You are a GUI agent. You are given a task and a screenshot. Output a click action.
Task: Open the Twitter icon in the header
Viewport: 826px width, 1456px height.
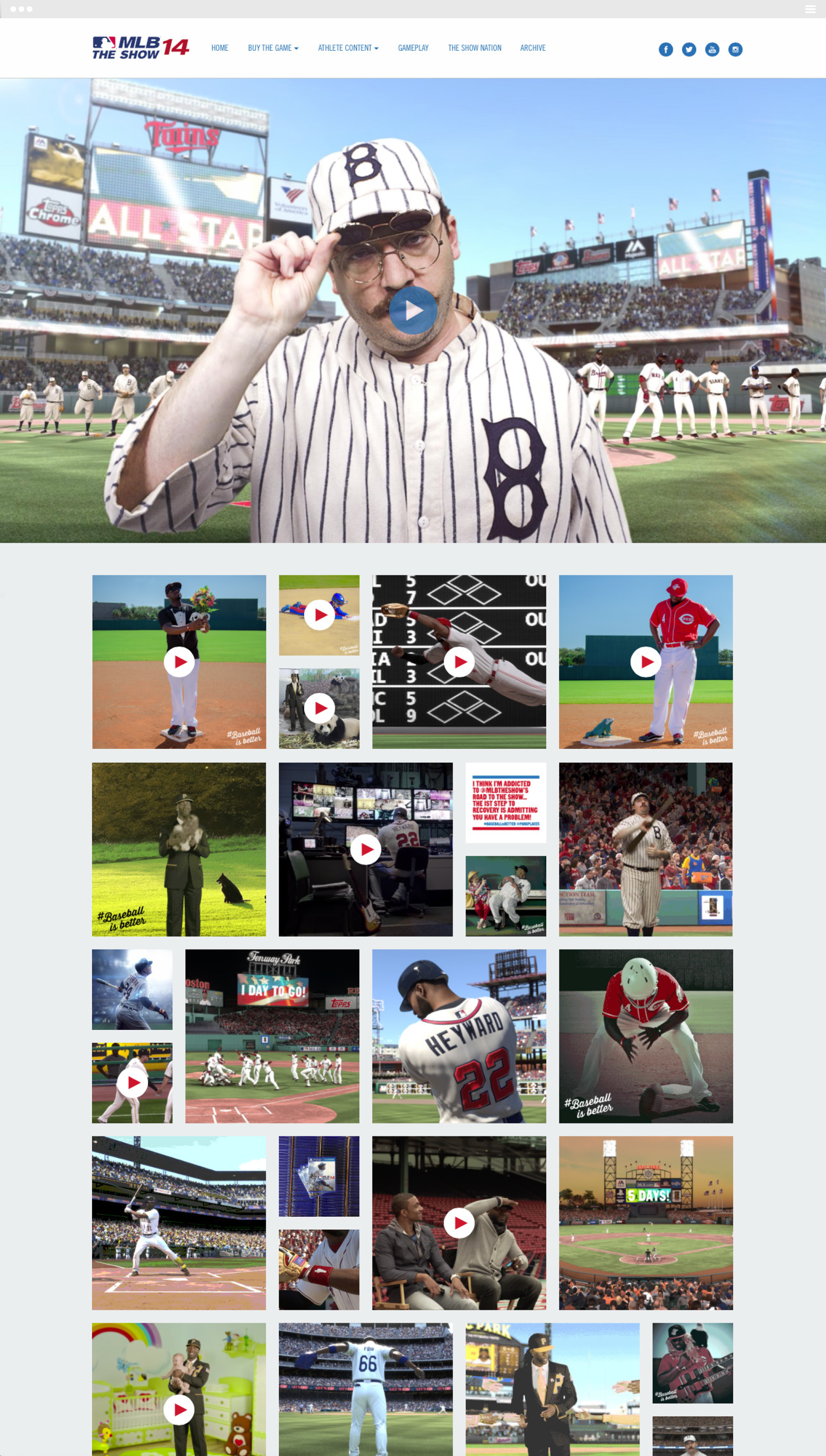click(x=689, y=49)
